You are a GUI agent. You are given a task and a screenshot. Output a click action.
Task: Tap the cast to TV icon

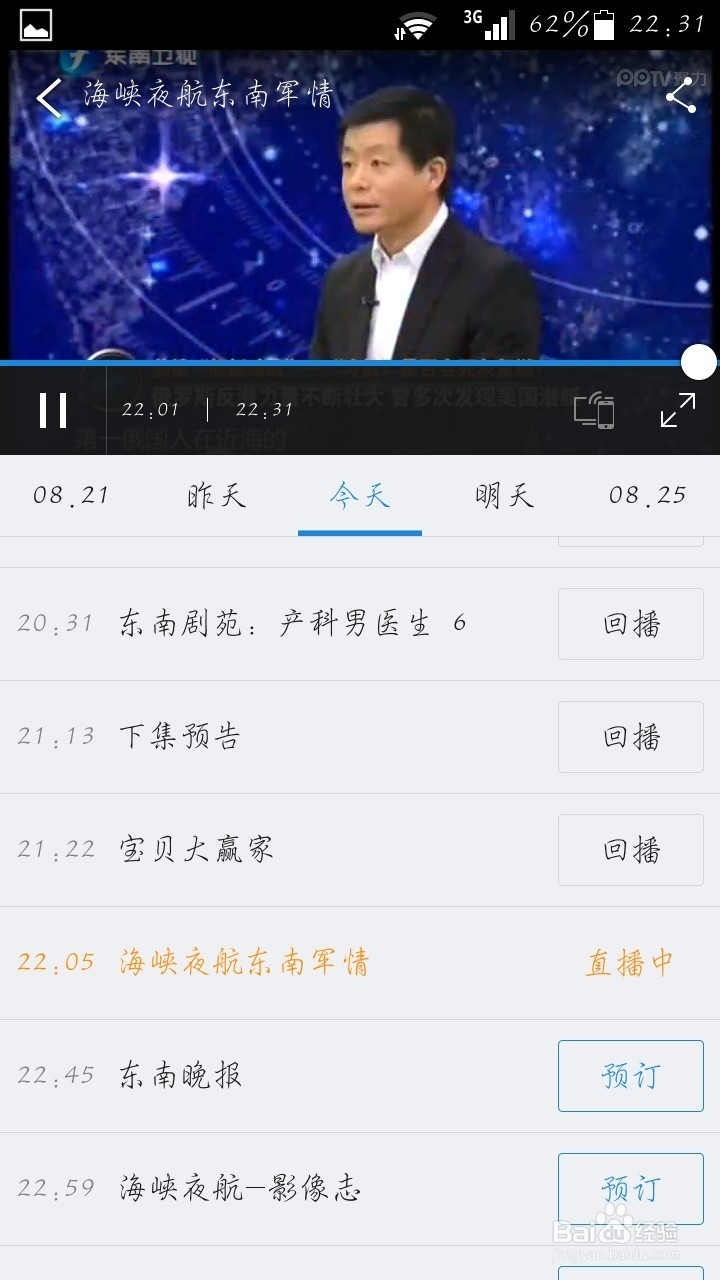tap(595, 410)
